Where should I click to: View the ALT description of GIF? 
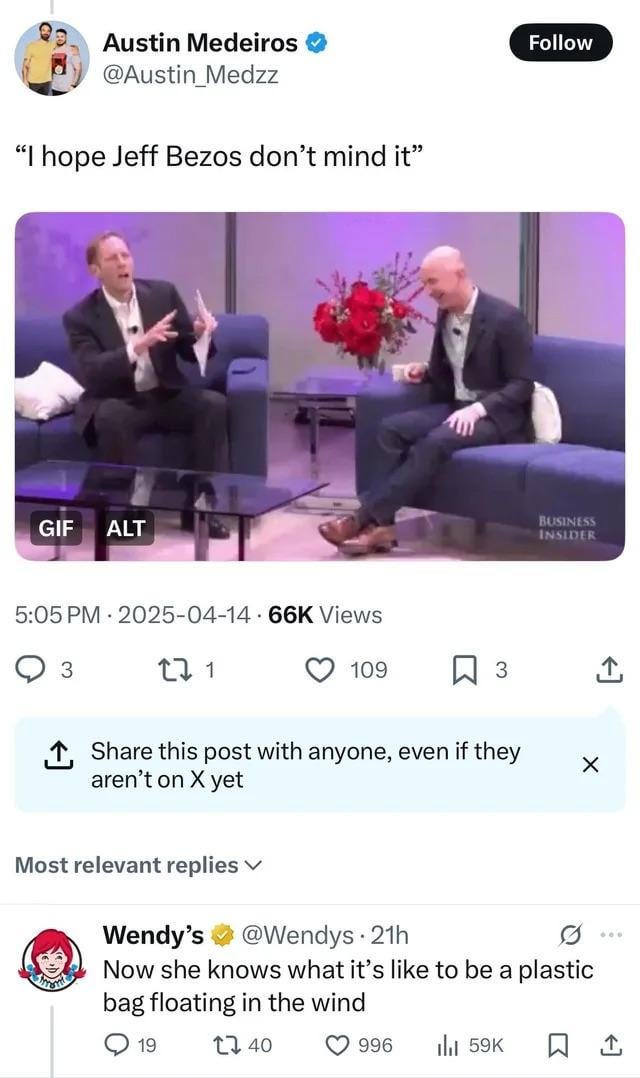(x=126, y=528)
